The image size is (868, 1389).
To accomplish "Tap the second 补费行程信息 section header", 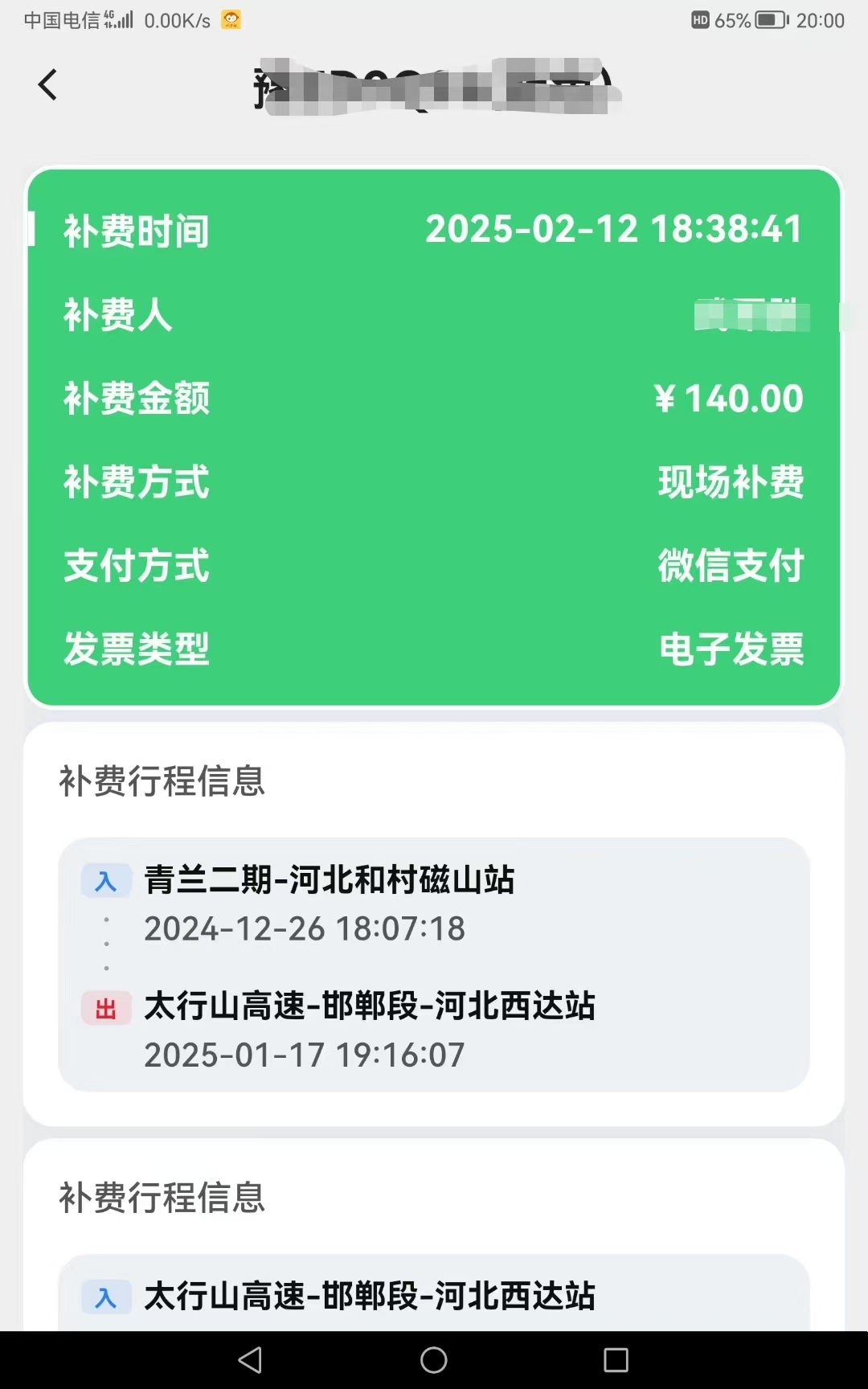I will click(x=162, y=1200).
